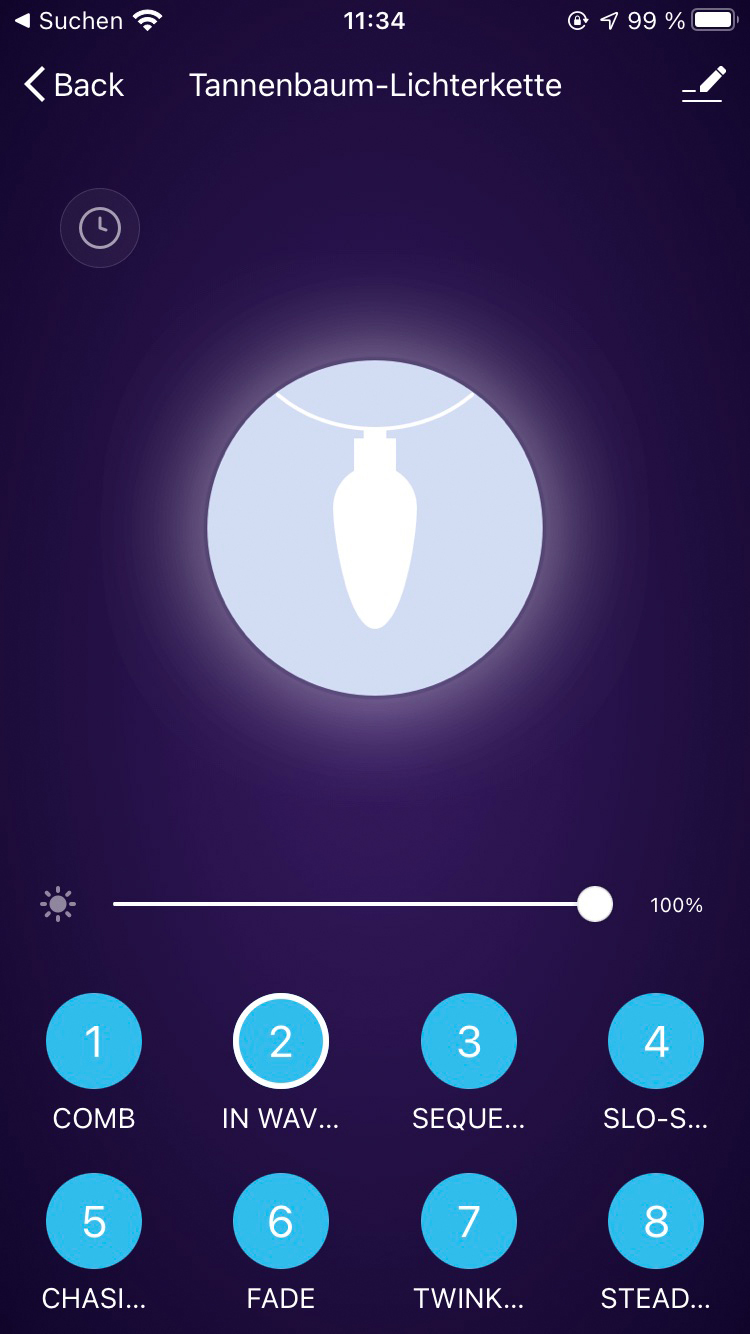Enable mode 7 TWINKLE

pos(469,1221)
